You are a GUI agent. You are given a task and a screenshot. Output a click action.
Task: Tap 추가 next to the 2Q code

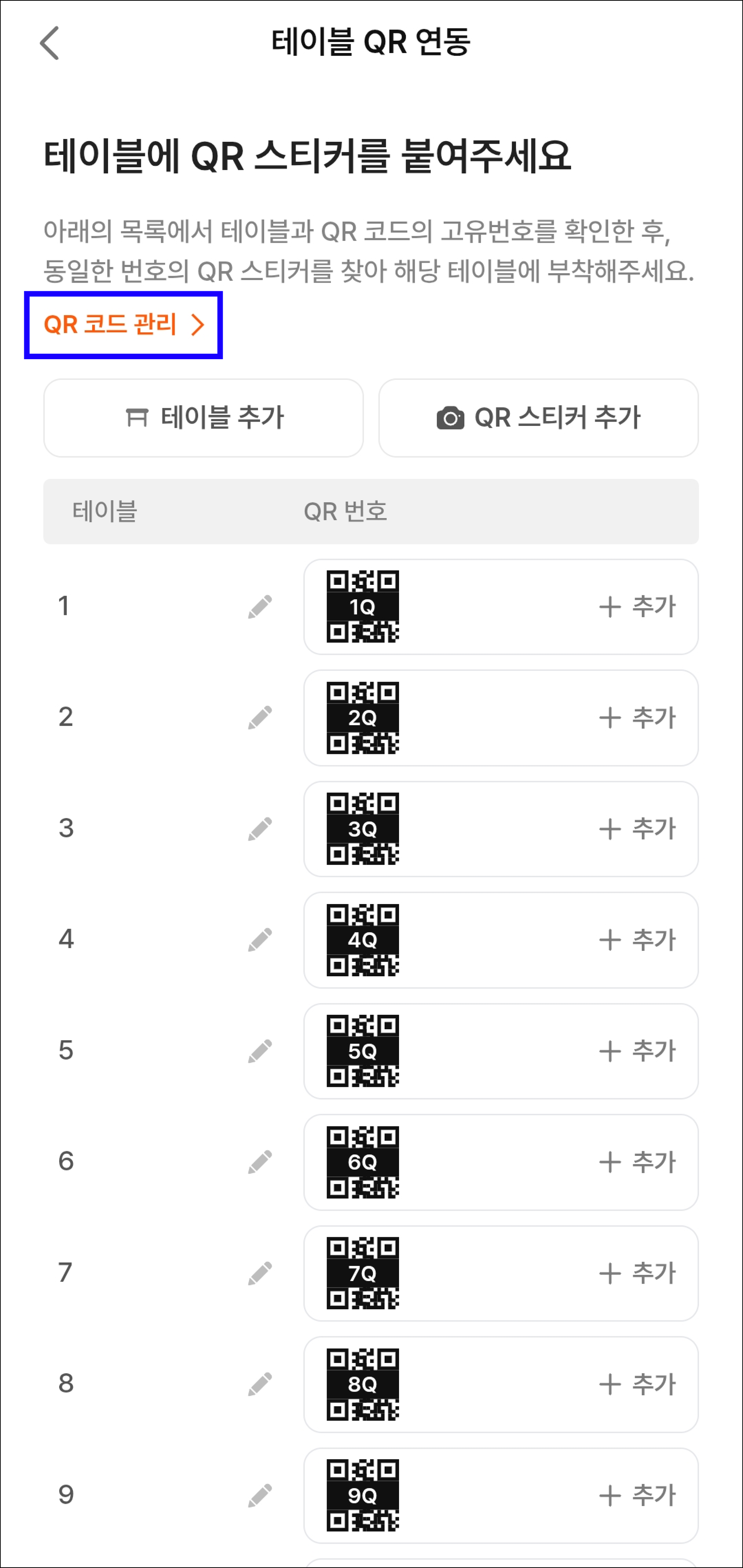click(637, 718)
